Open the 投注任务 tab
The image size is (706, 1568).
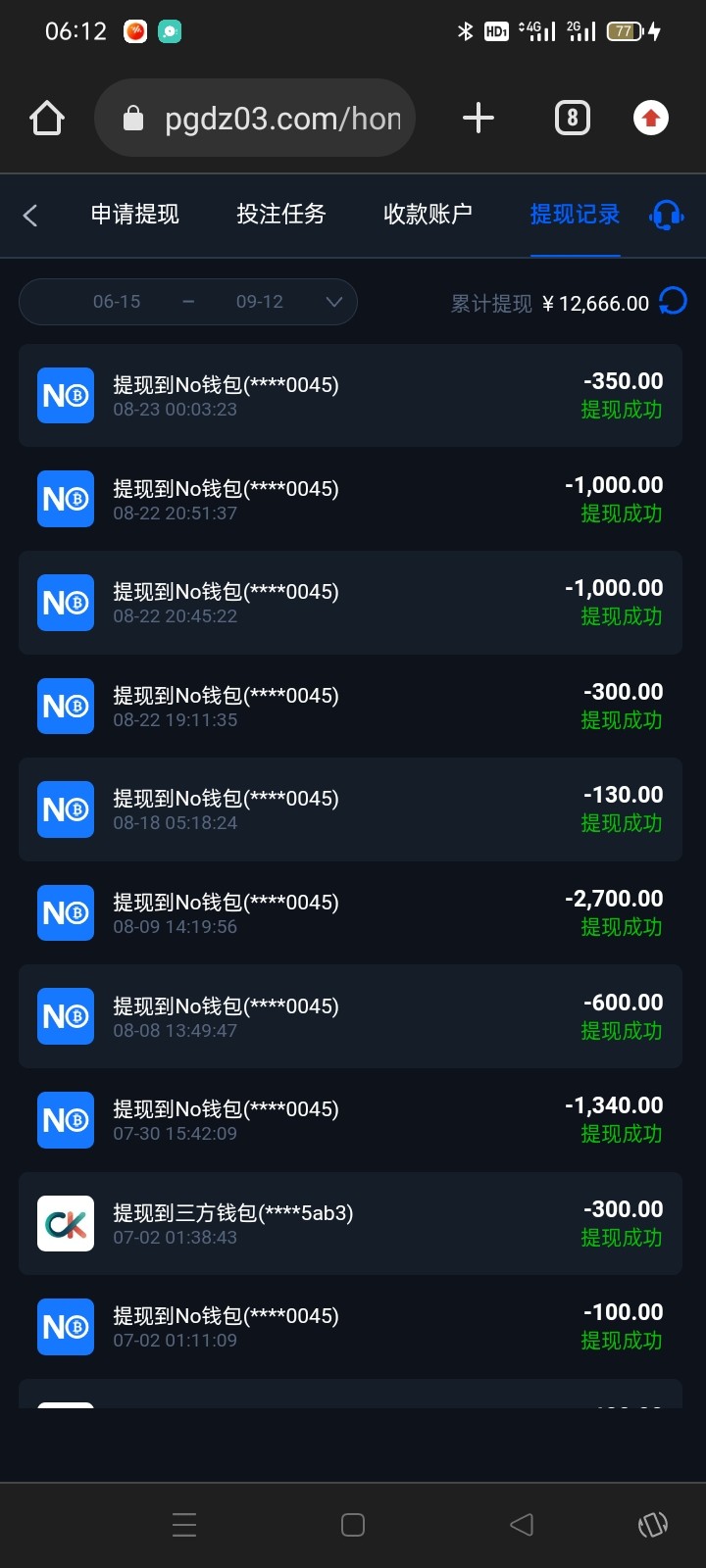pyautogui.click(x=281, y=215)
